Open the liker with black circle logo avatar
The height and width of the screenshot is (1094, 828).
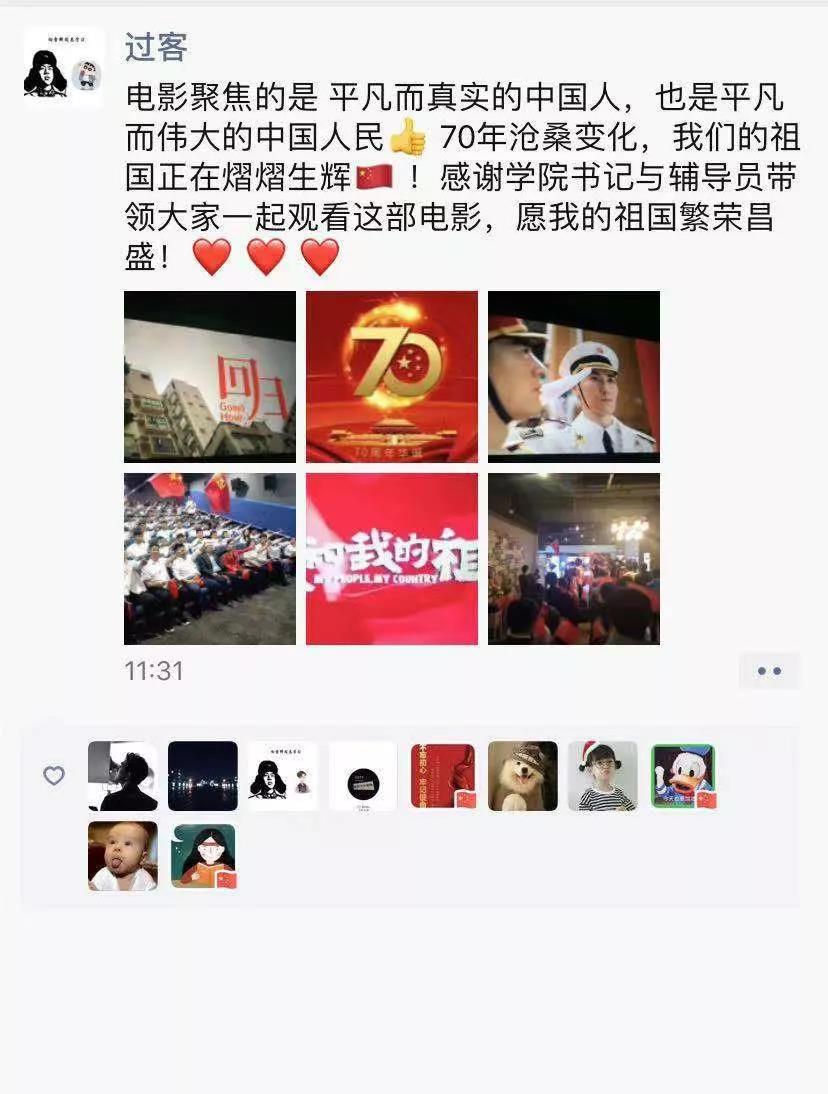click(x=363, y=776)
